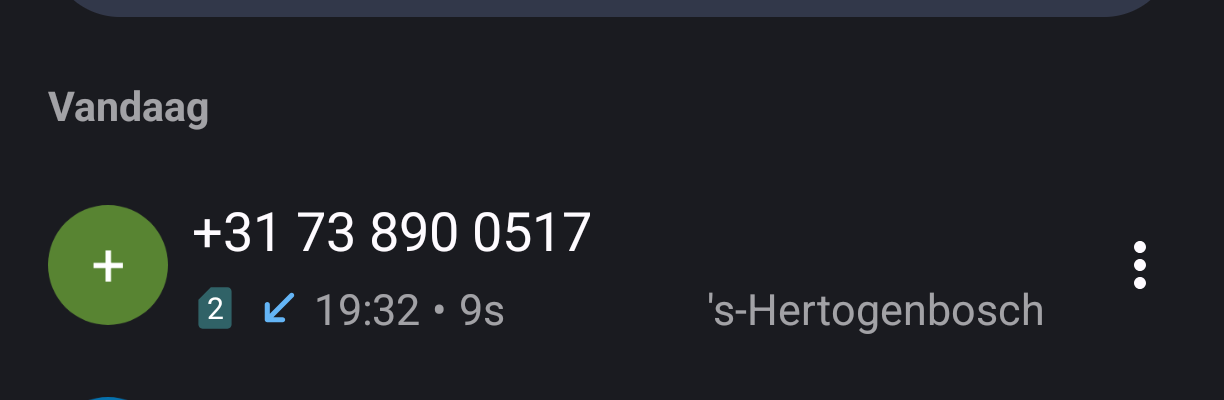Image resolution: width=1224 pixels, height=400 pixels.
Task: Add +31 73 890 0517 via green plus avatar
Action: [x=108, y=266]
